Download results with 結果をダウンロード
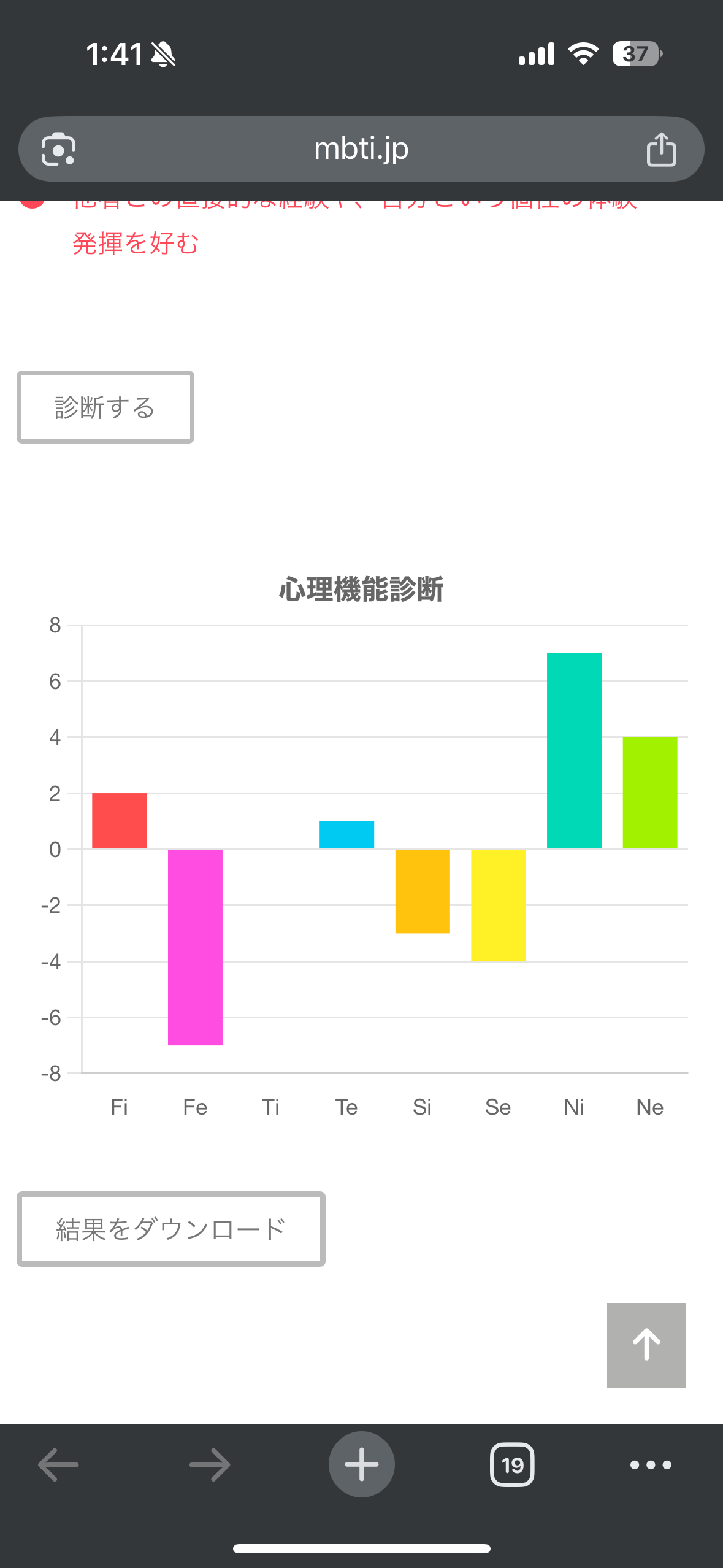Viewport: 723px width, 1568px height. 171,1229
